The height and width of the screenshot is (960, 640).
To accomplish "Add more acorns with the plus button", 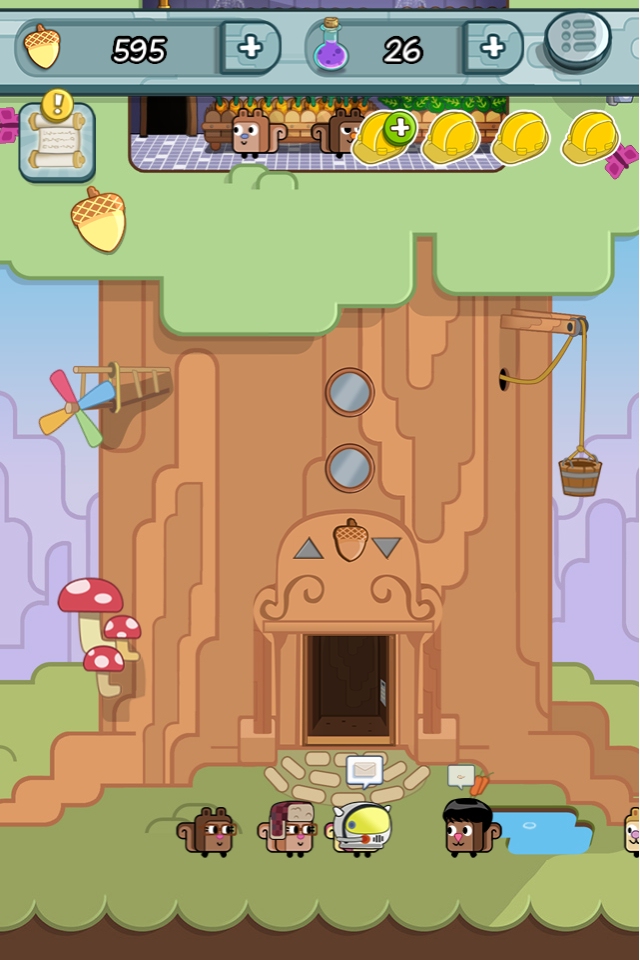I will pyautogui.click(x=250, y=47).
